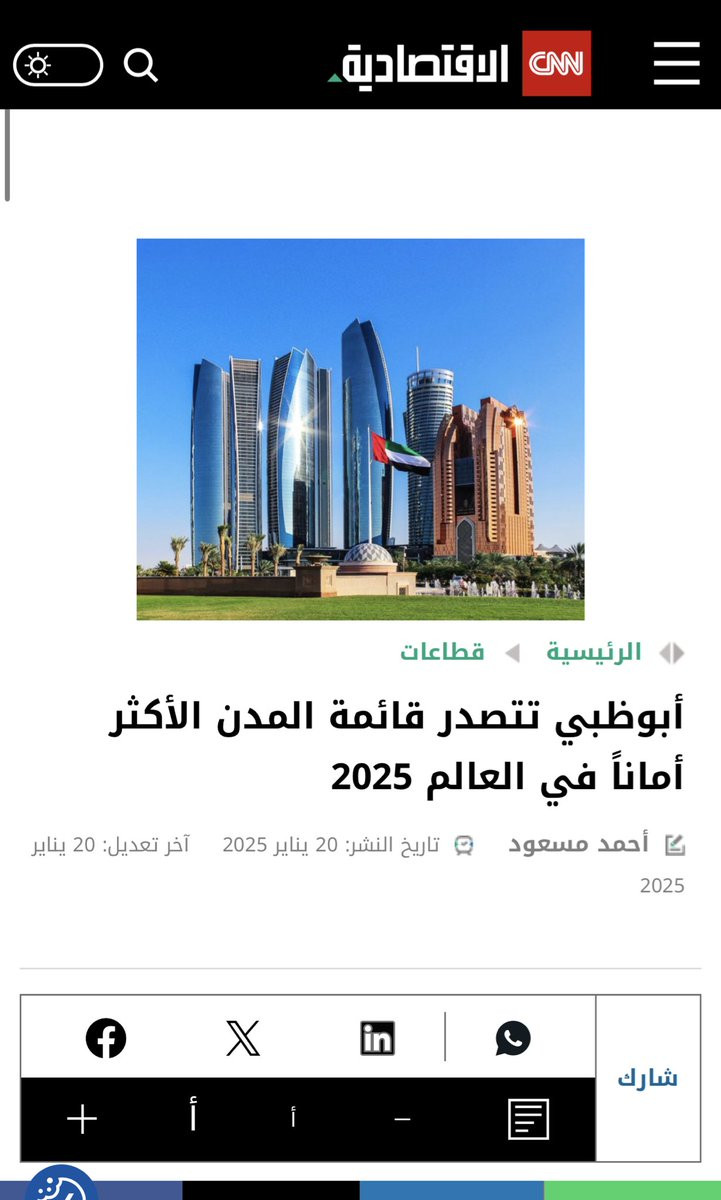Viewport: 721px width, 1200px height.
Task: Open the الرئيسية breadcrumb link
Action: (593, 653)
